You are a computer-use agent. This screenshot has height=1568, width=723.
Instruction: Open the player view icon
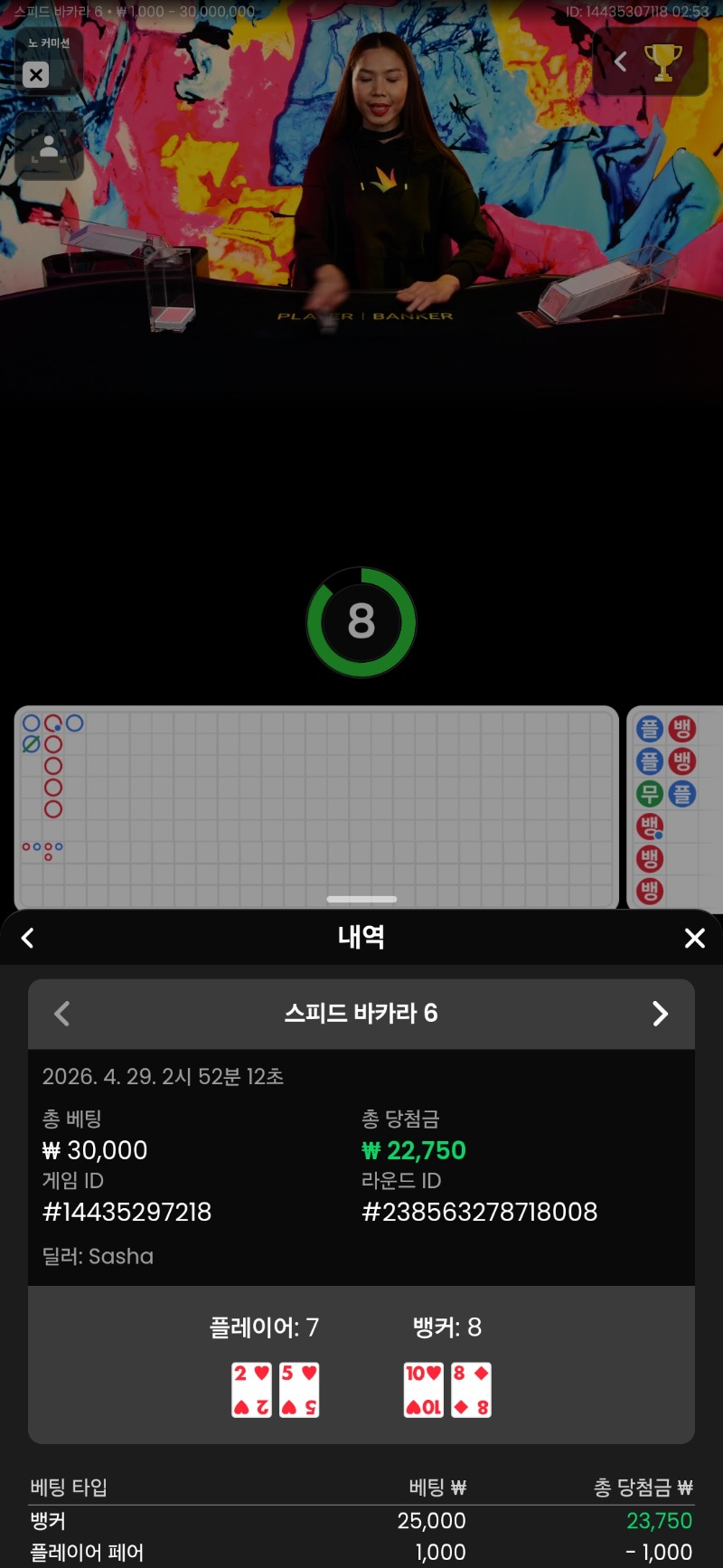point(49,146)
